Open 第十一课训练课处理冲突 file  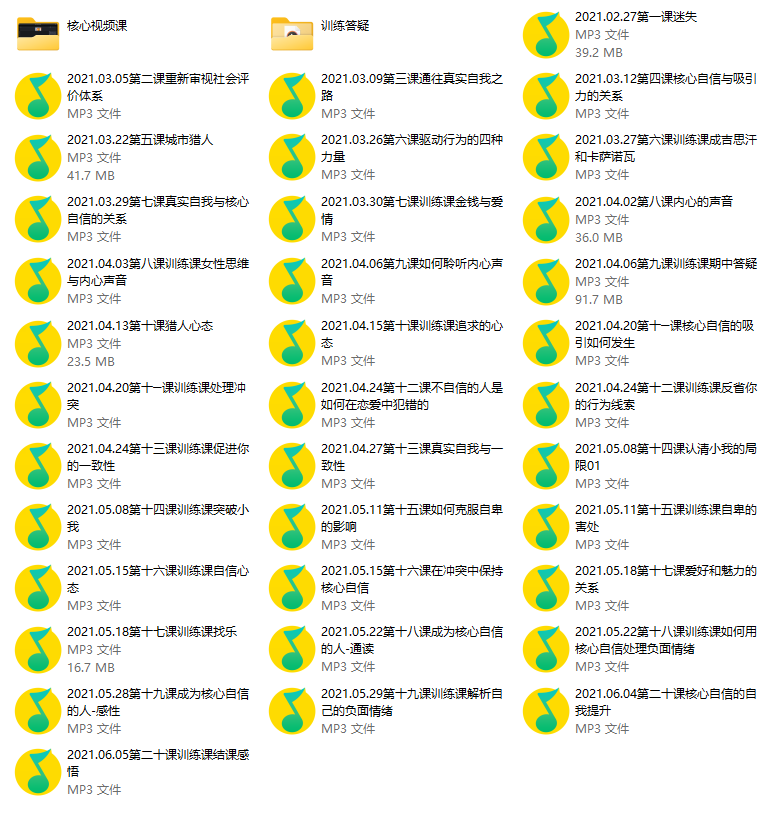(x=39, y=404)
